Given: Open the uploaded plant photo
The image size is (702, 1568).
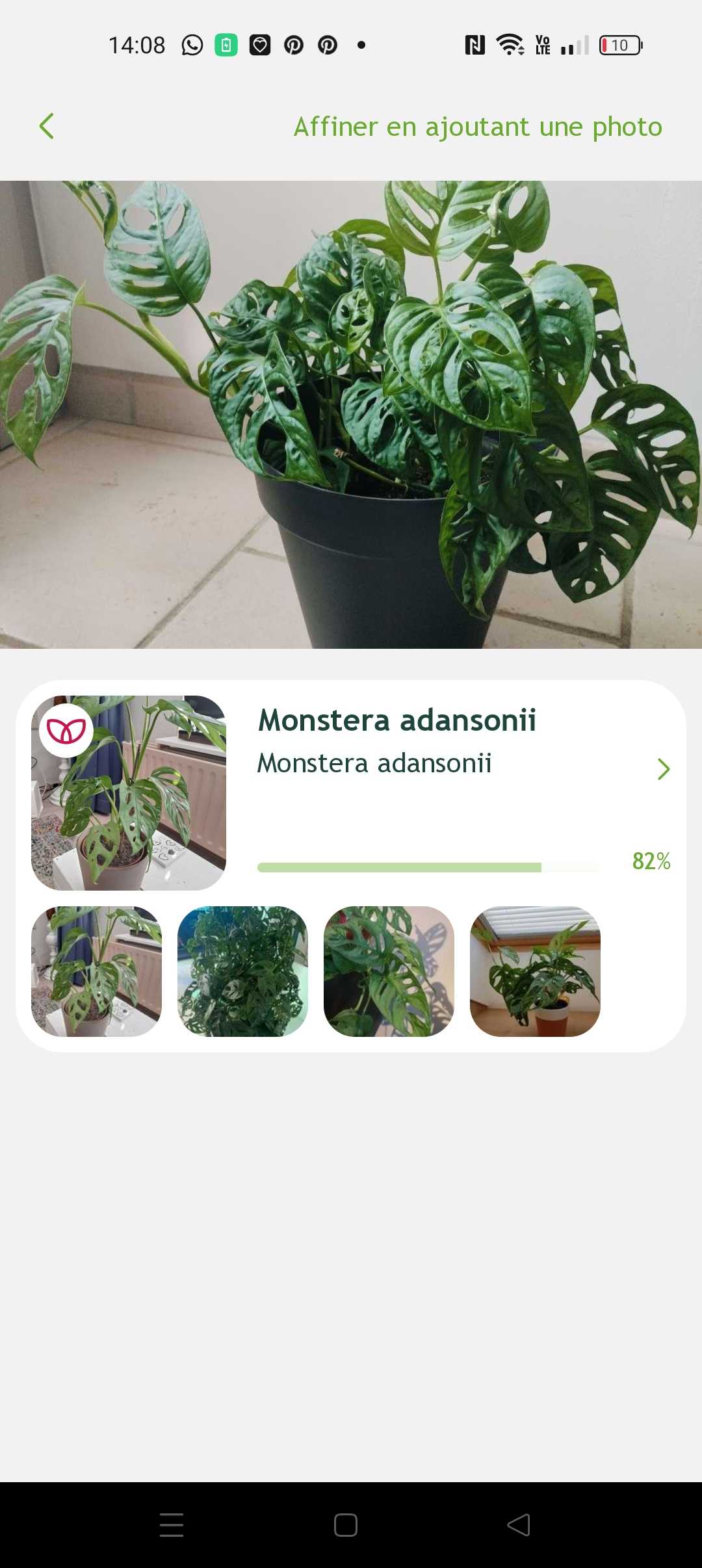Looking at the screenshot, I should (x=351, y=414).
